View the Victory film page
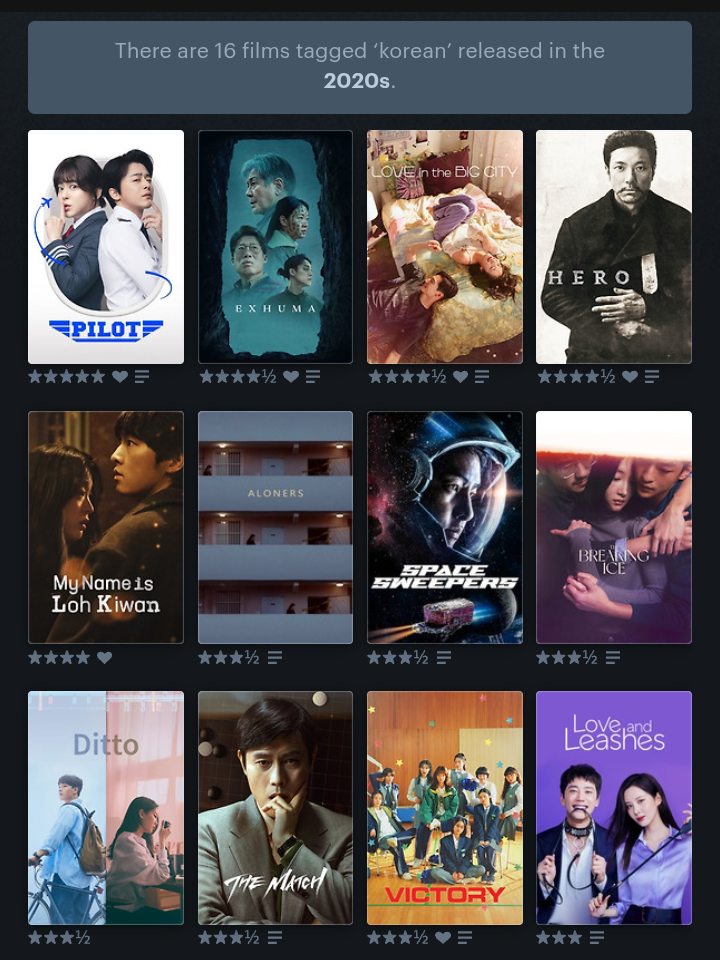The image size is (720, 960). 445,808
